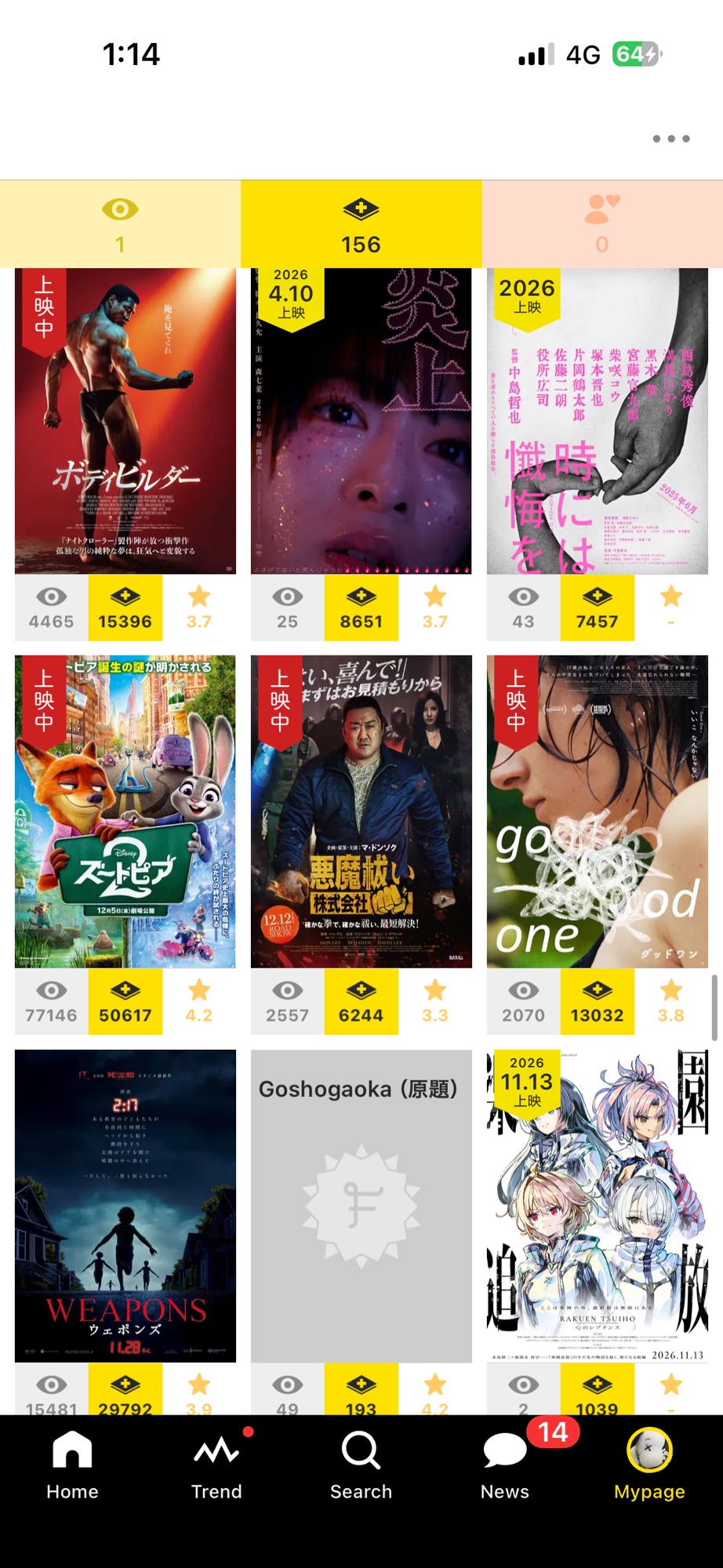723x1568 pixels.
Task: Open the News tab with 14 badge
Action: (x=505, y=1465)
